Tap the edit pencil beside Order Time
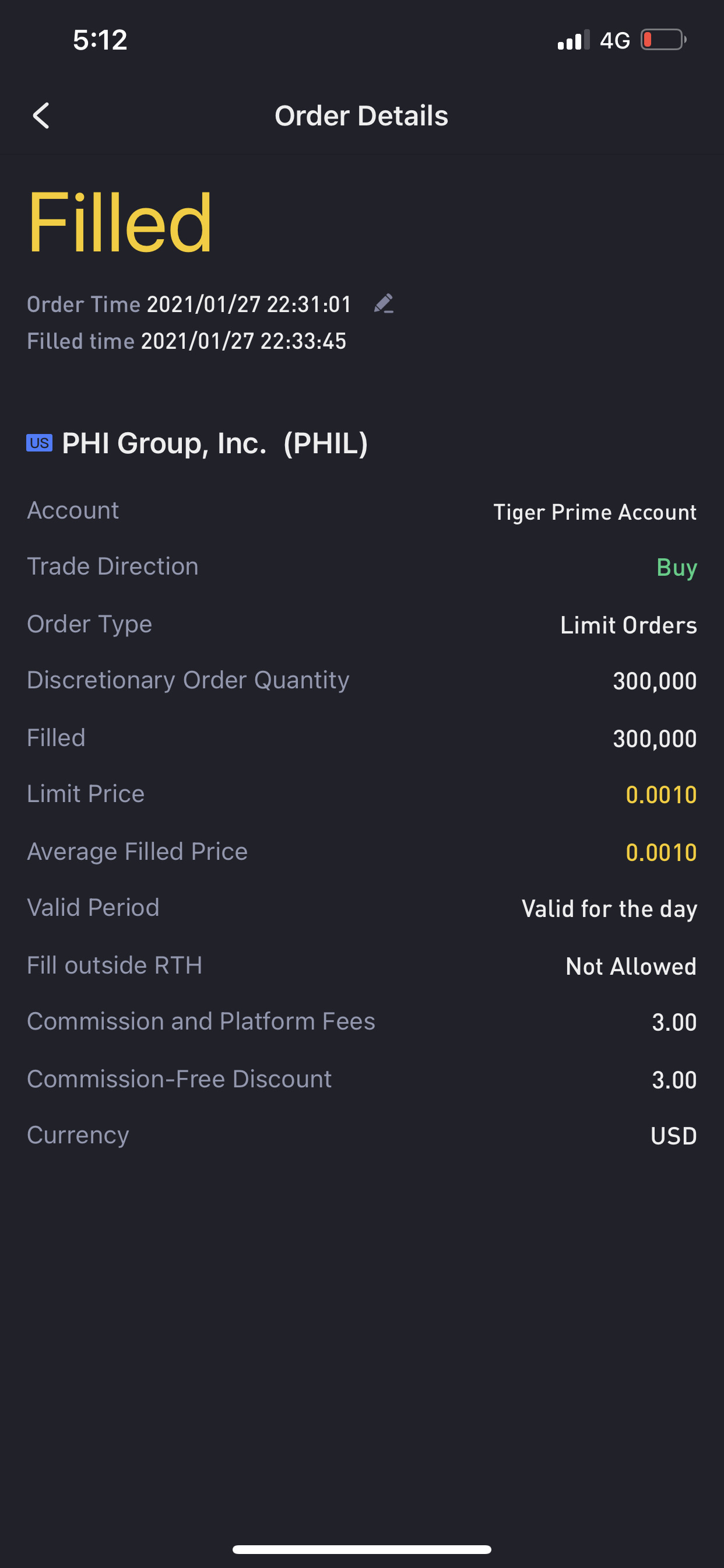The width and height of the screenshot is (724, 1568). [x=384, y=303]
